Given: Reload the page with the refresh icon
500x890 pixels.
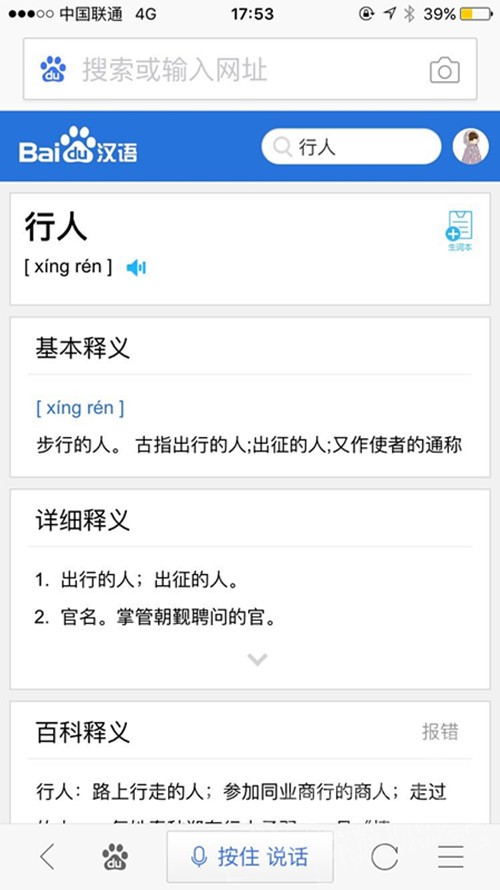Looking at the screenshot, I should (384, 857).
